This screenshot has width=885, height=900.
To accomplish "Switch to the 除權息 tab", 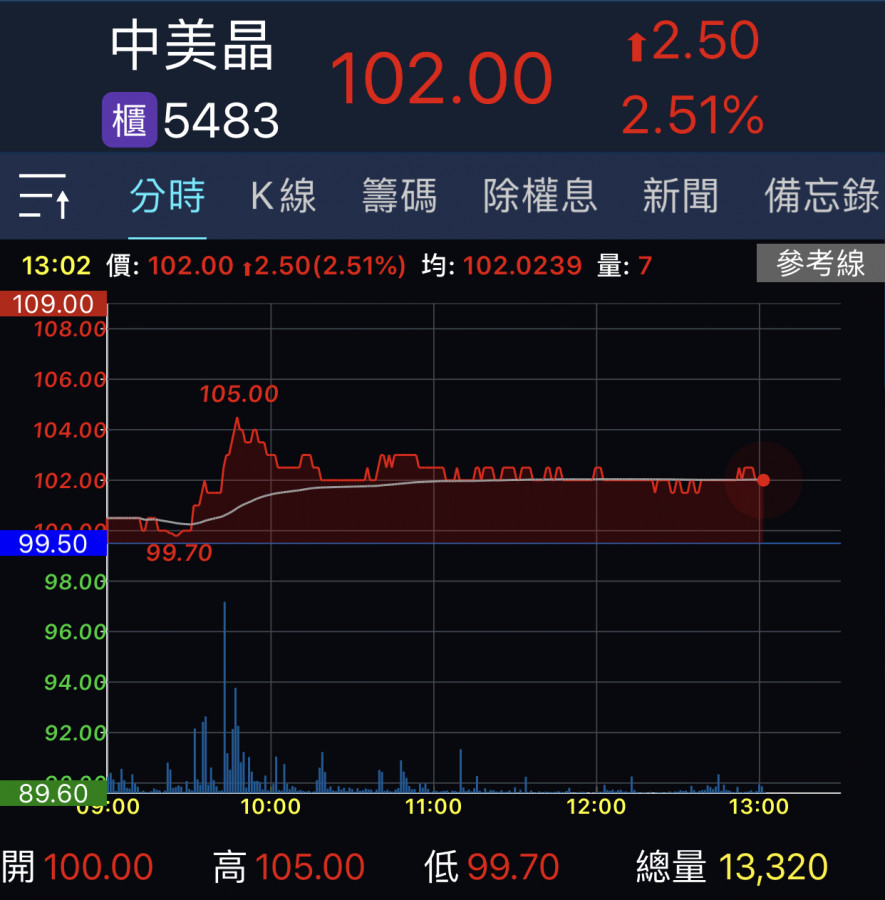I will point(540,196).
